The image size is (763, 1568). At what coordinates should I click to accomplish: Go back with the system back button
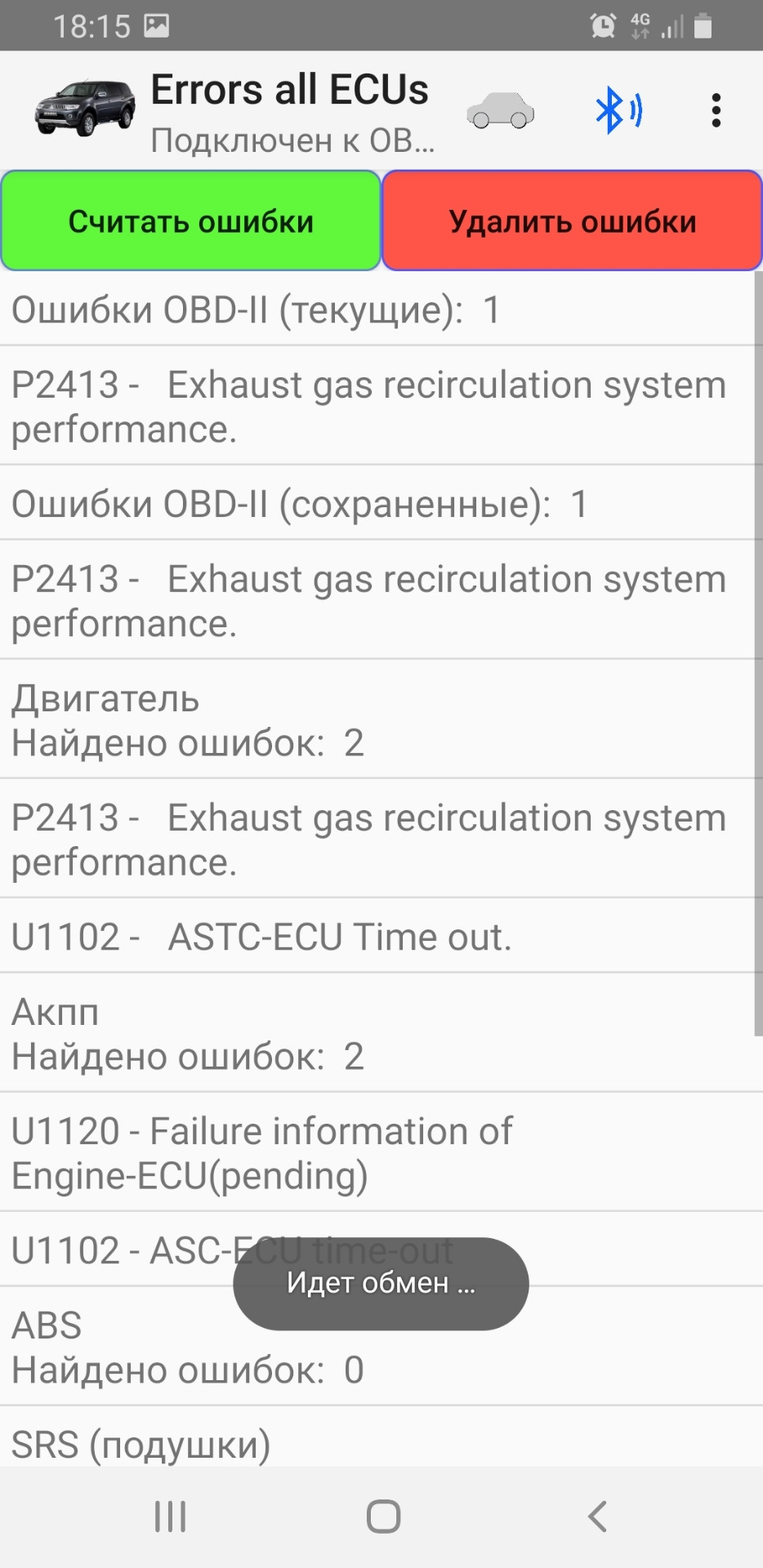pos(597,1517)
